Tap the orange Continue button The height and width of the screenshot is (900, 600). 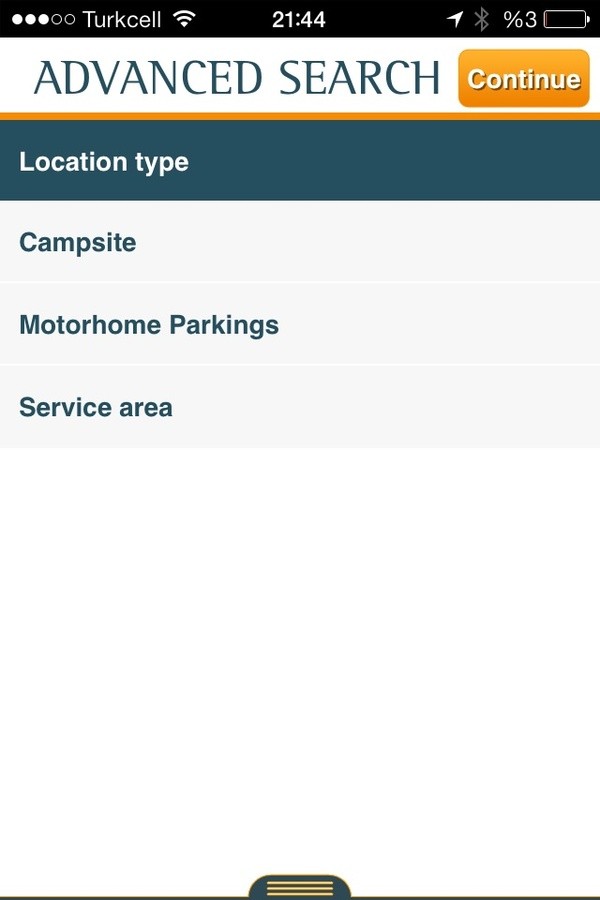(523, 78)
